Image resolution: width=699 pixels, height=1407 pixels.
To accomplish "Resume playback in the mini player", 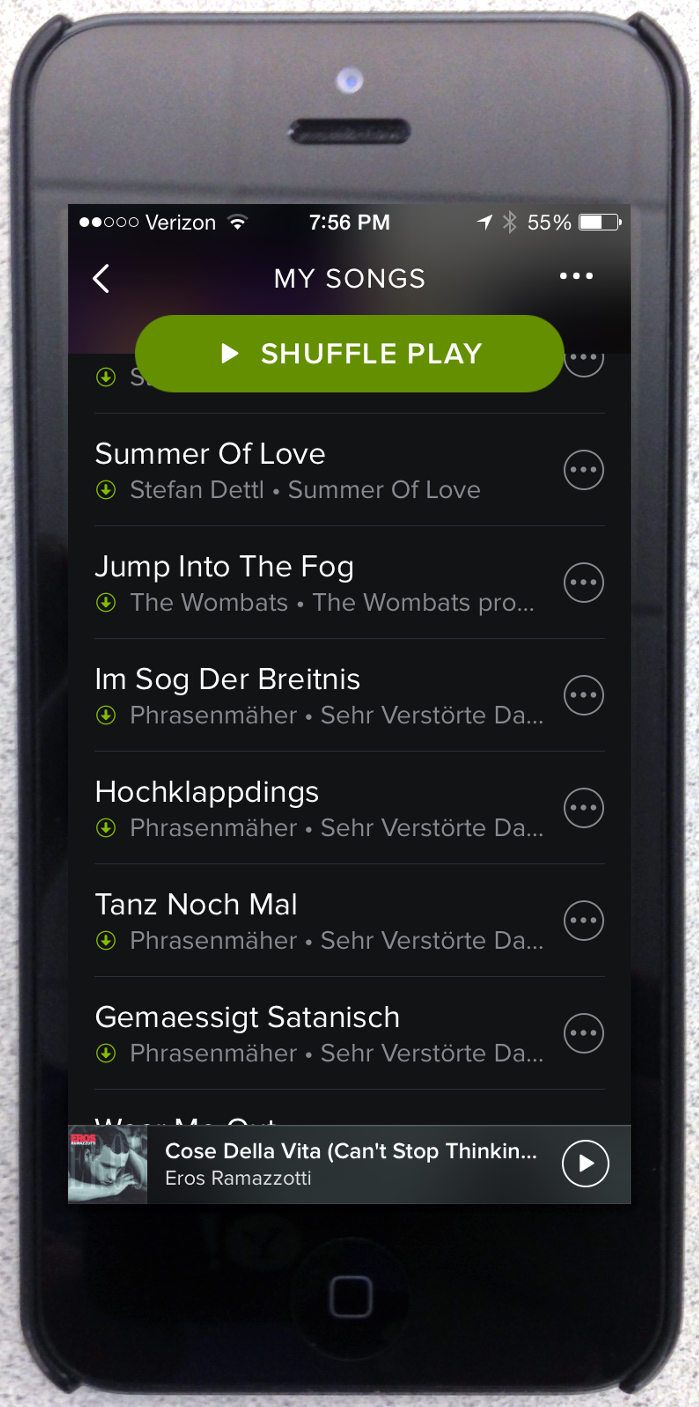I will (585, 1164).
